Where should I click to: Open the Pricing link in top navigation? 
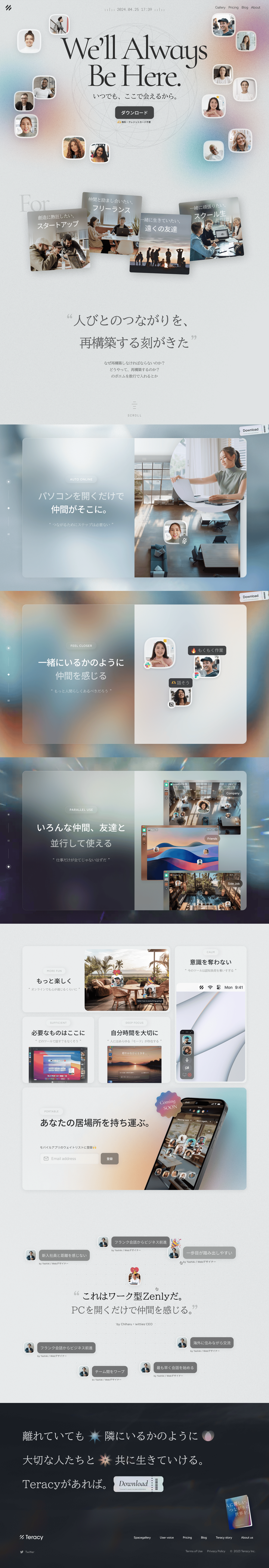click(233, 7)
